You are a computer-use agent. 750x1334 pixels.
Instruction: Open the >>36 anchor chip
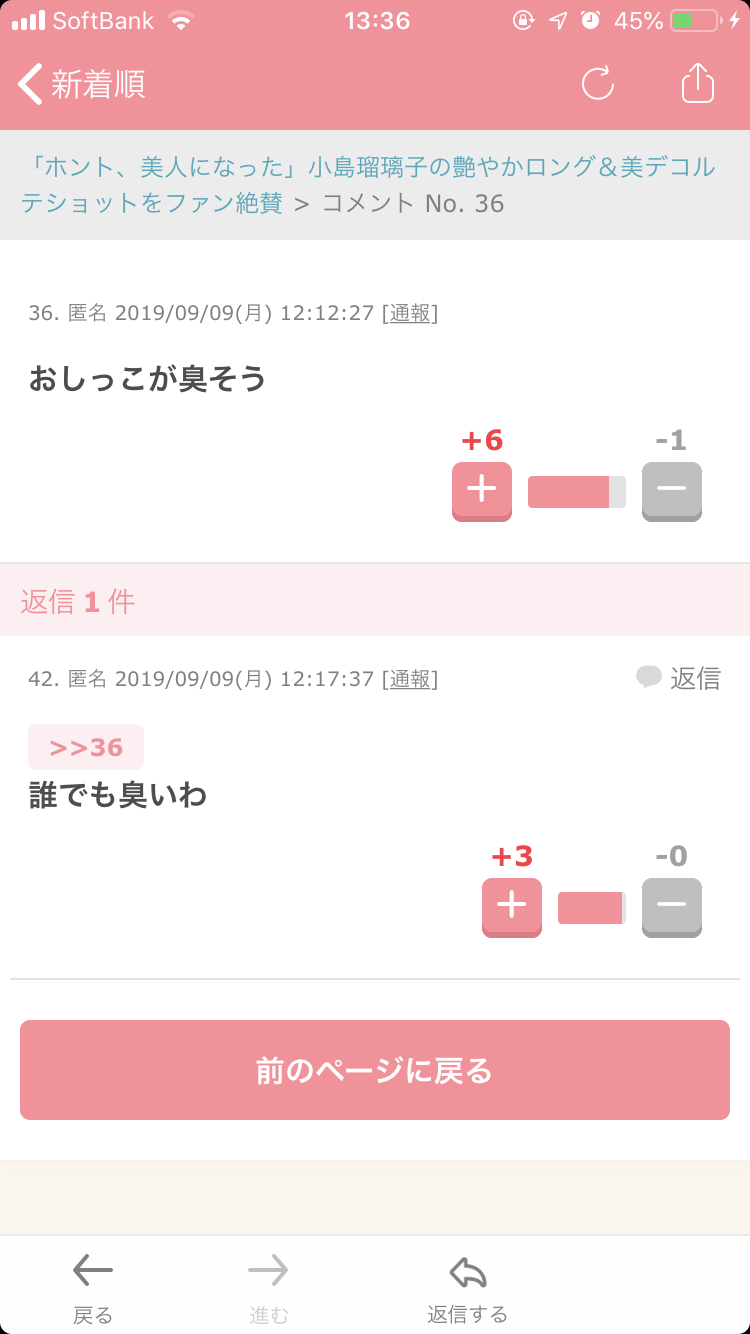(86, 747)
